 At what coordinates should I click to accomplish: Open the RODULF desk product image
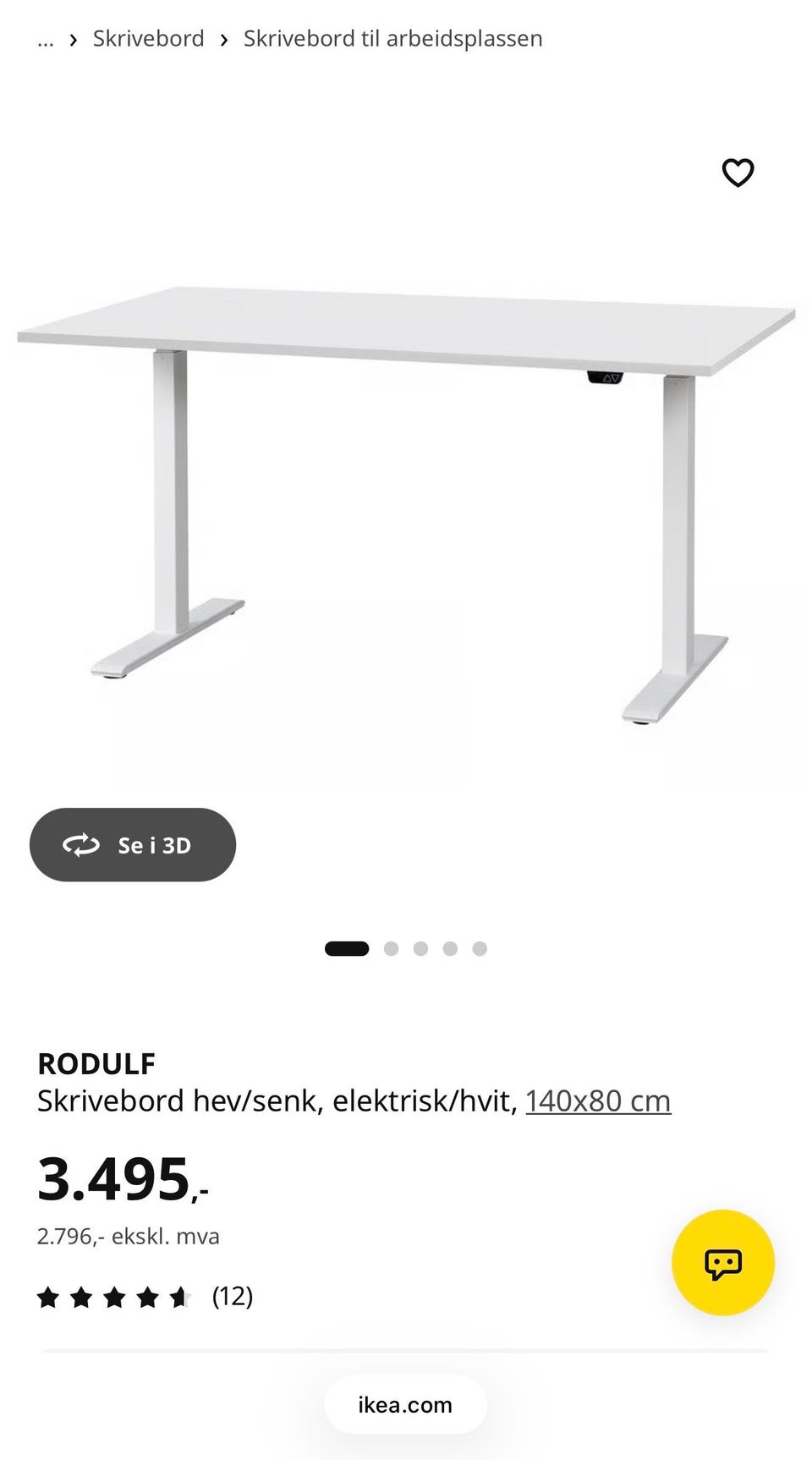pyautogui.click(x=406, y=506)
